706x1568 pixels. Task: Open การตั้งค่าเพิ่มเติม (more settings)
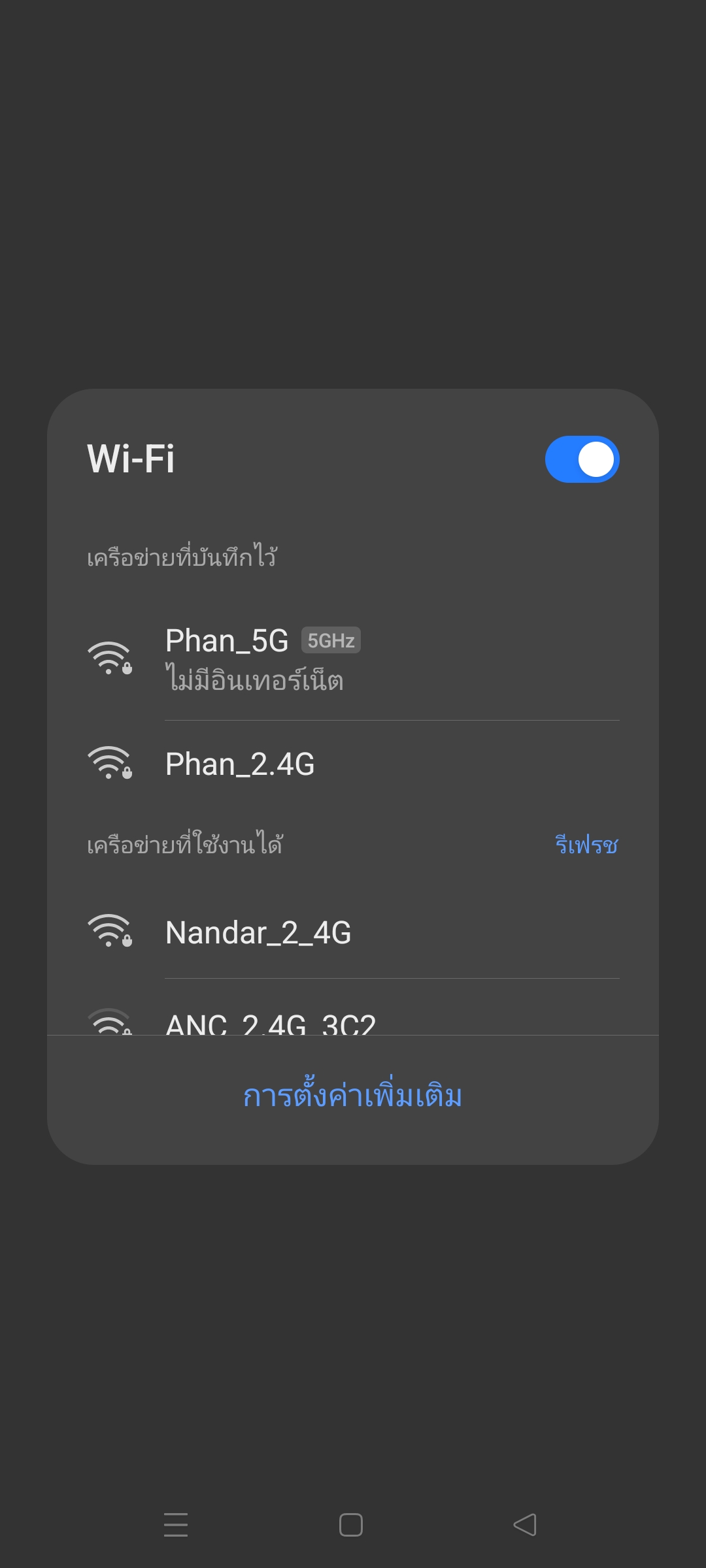tap(353, 1096)
